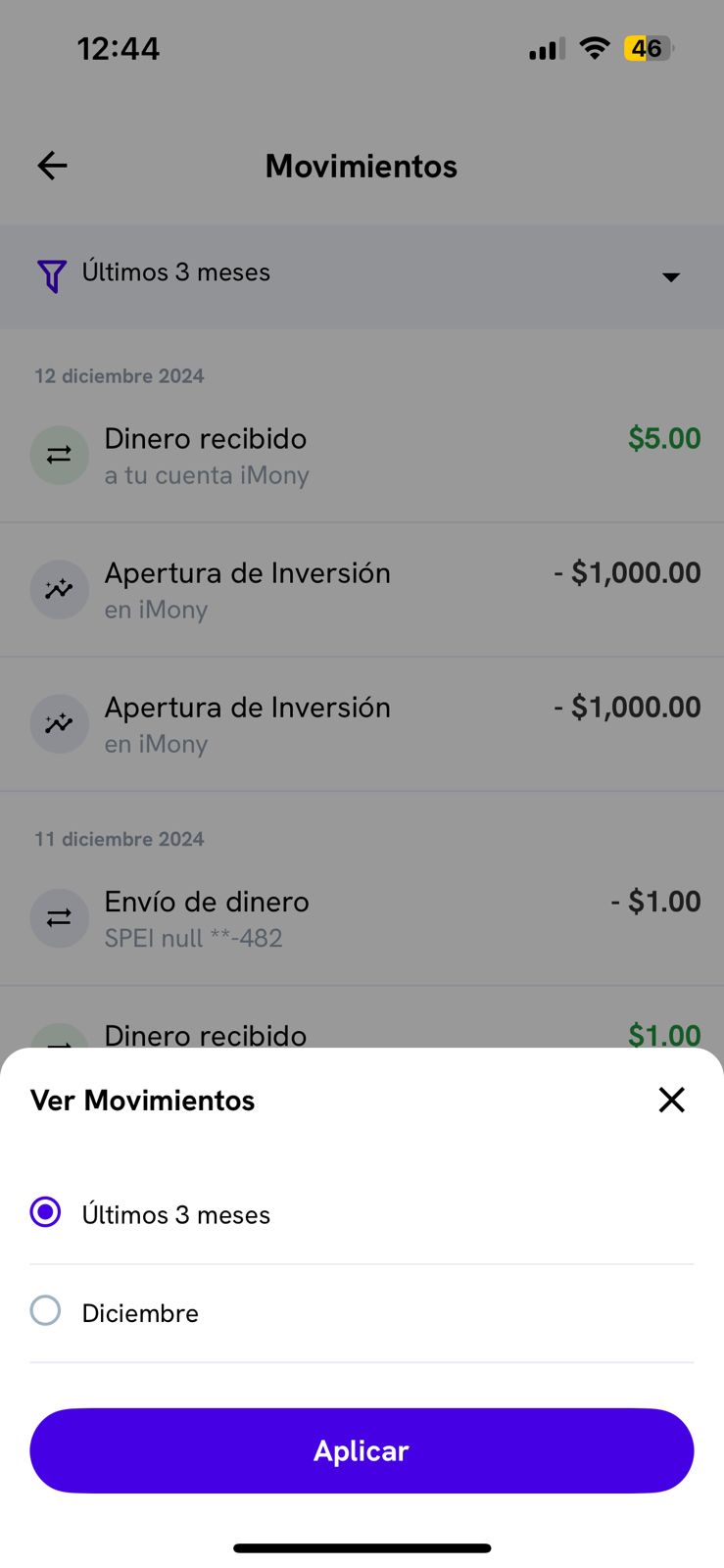Screen dimensions: 724x1568
Task: Close the Ver Movimientos sheet
Action: [671, 1100]
